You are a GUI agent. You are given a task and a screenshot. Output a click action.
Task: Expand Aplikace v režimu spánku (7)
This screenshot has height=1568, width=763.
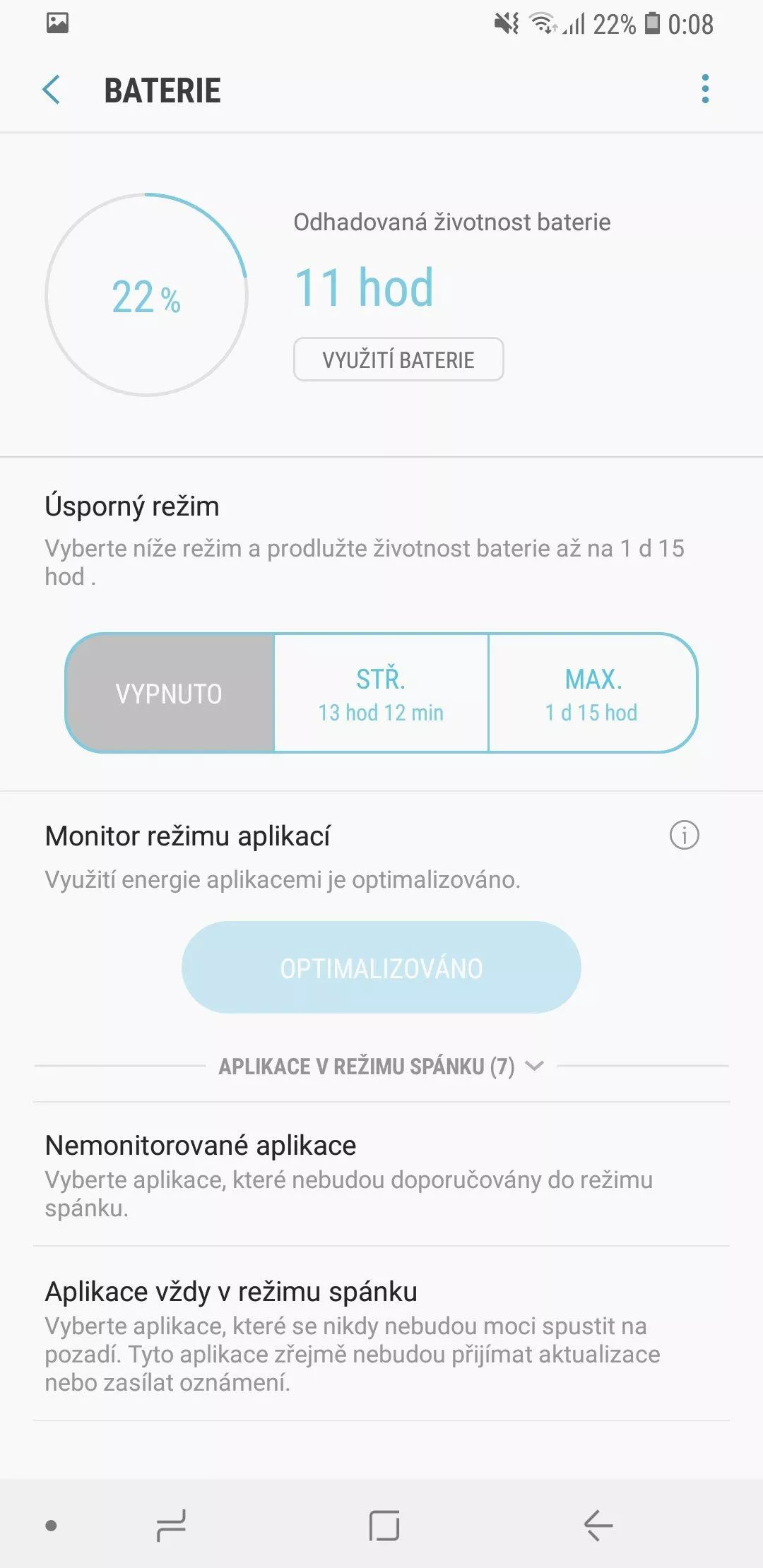tap(381, 1066)
